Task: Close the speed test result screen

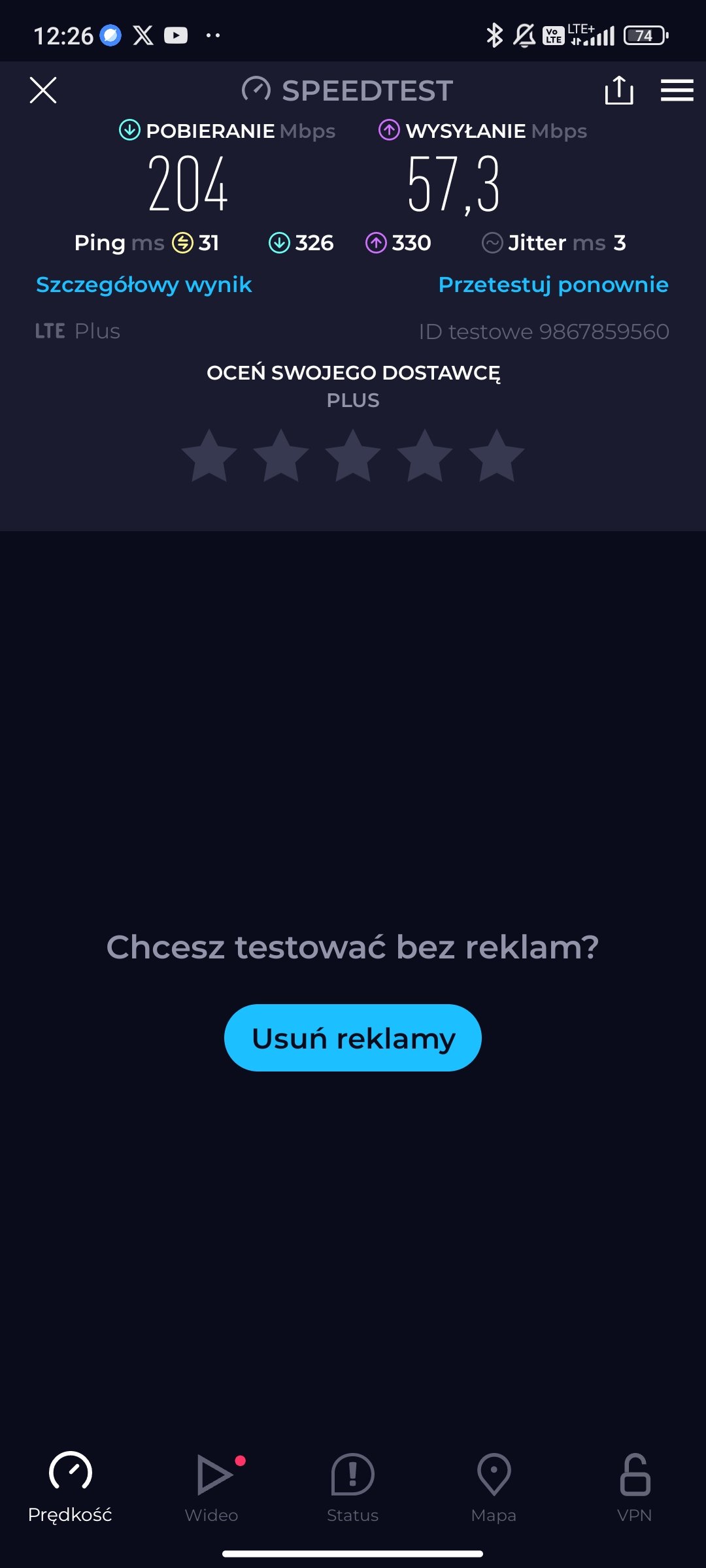Action: point(43,90)
